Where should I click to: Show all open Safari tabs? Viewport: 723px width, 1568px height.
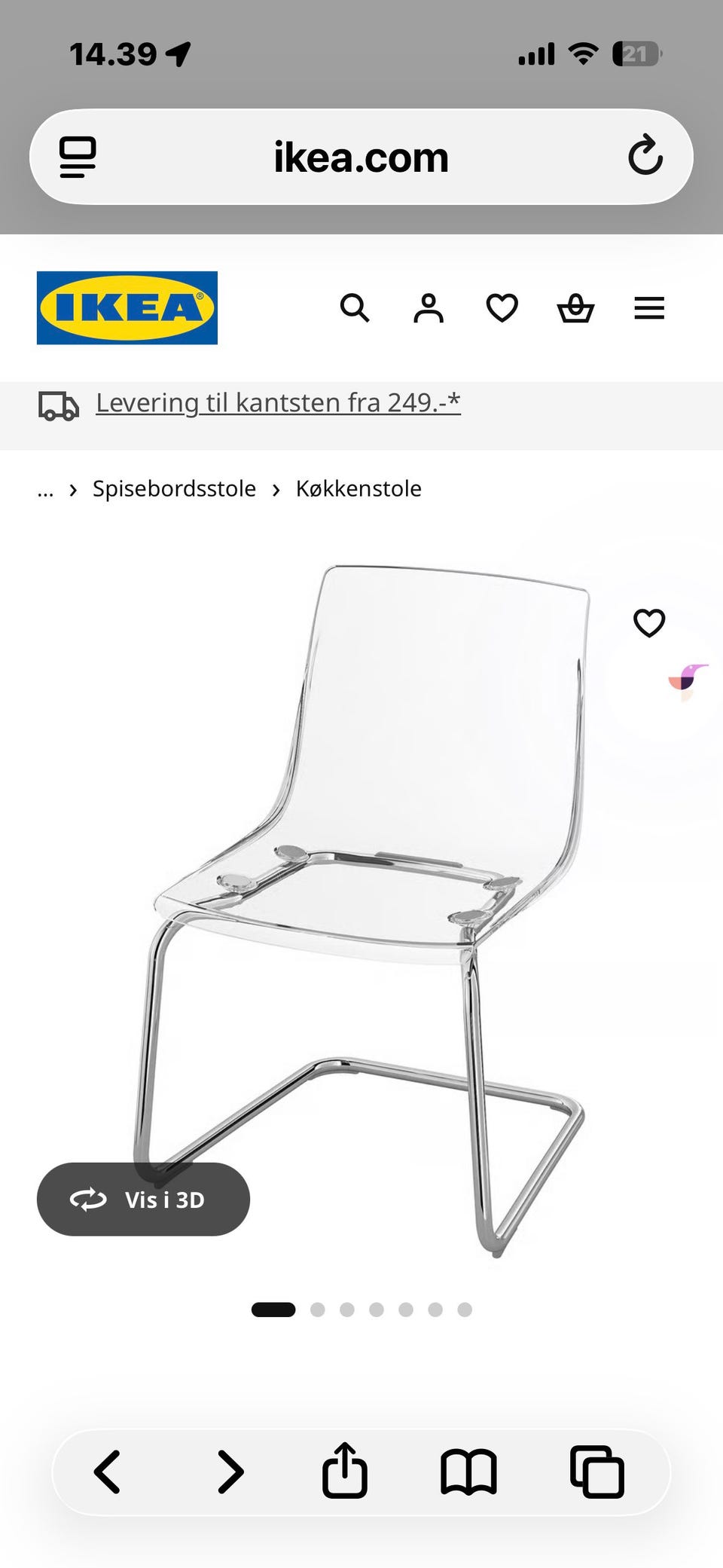595,1470
